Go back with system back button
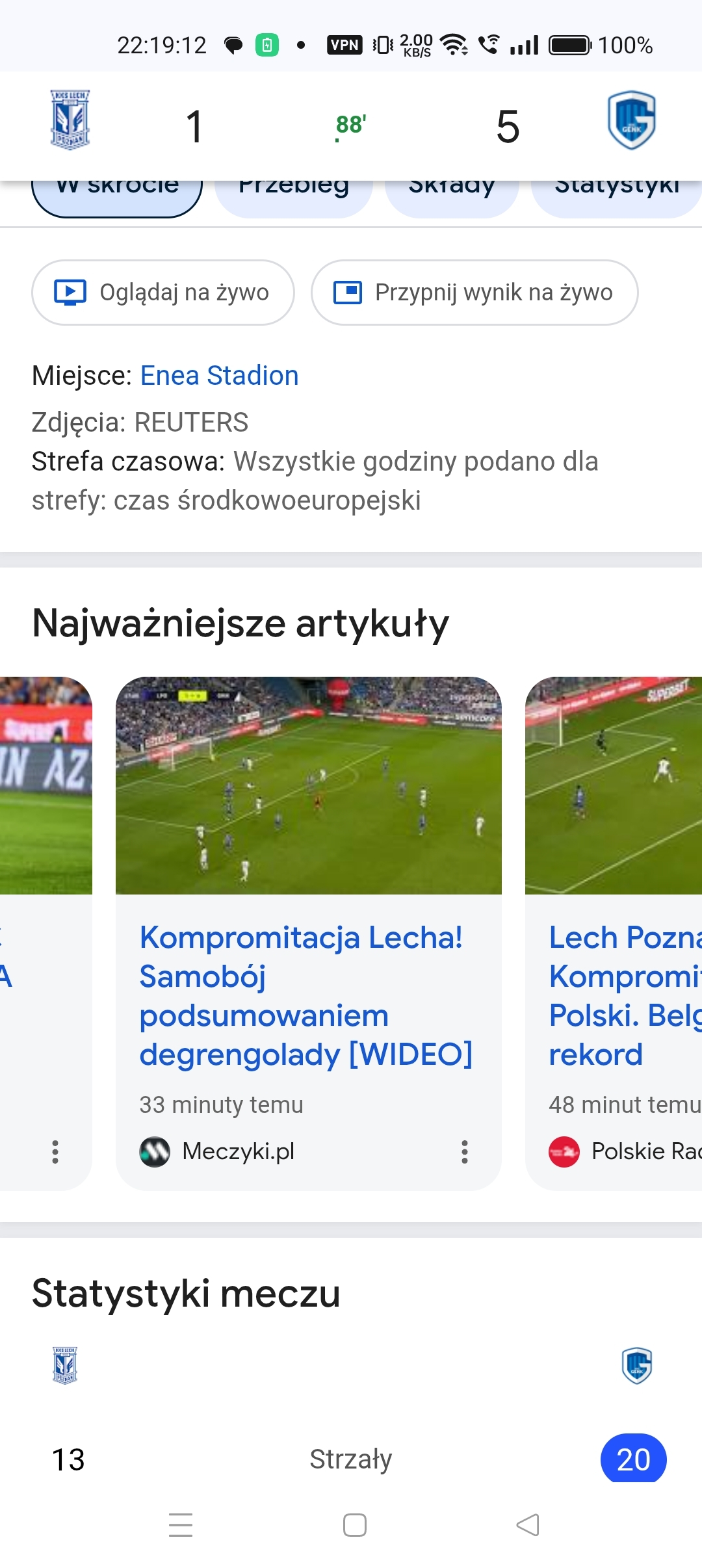The image size is (702, 1568). (x=528, y=1525)
